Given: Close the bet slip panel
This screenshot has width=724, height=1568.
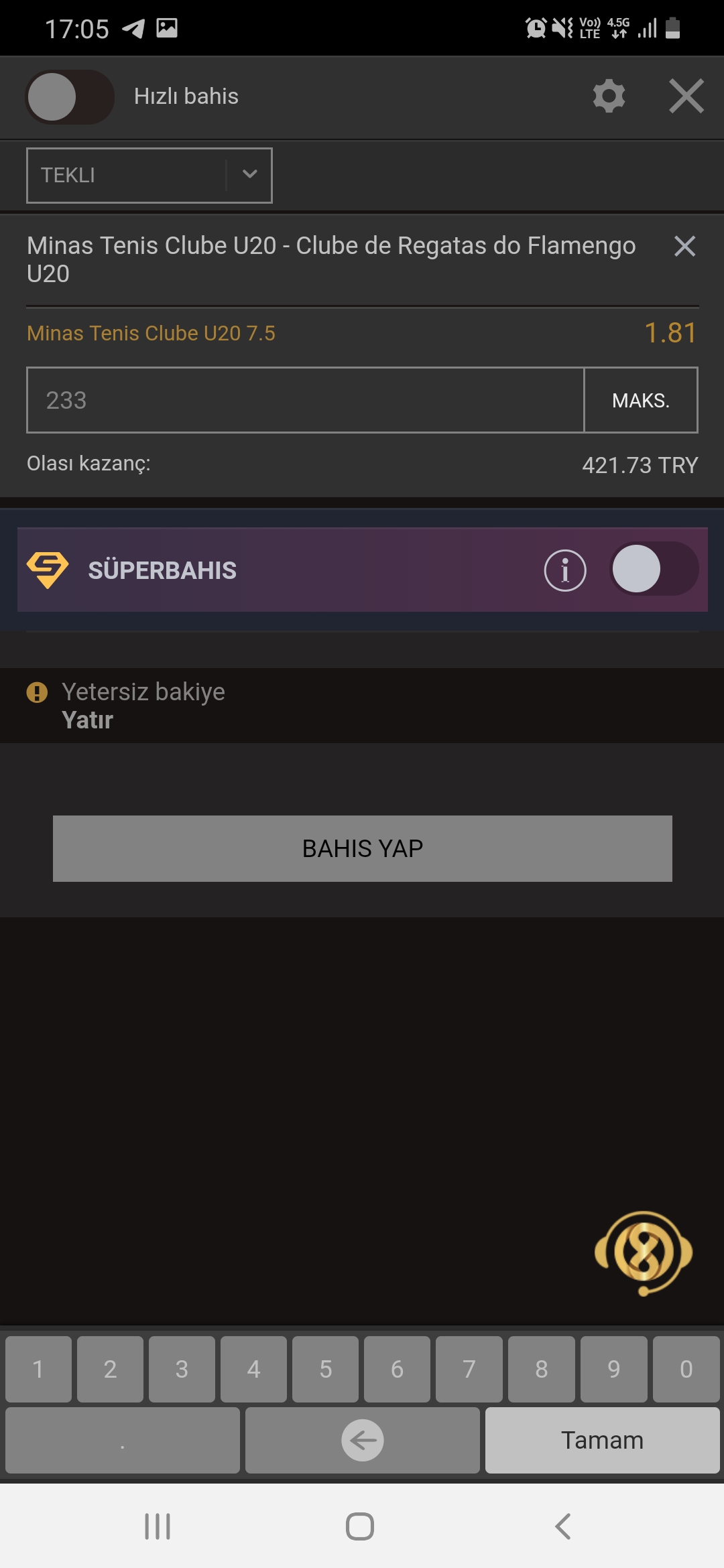Looking at the screenshot, I should click(686, 96).
